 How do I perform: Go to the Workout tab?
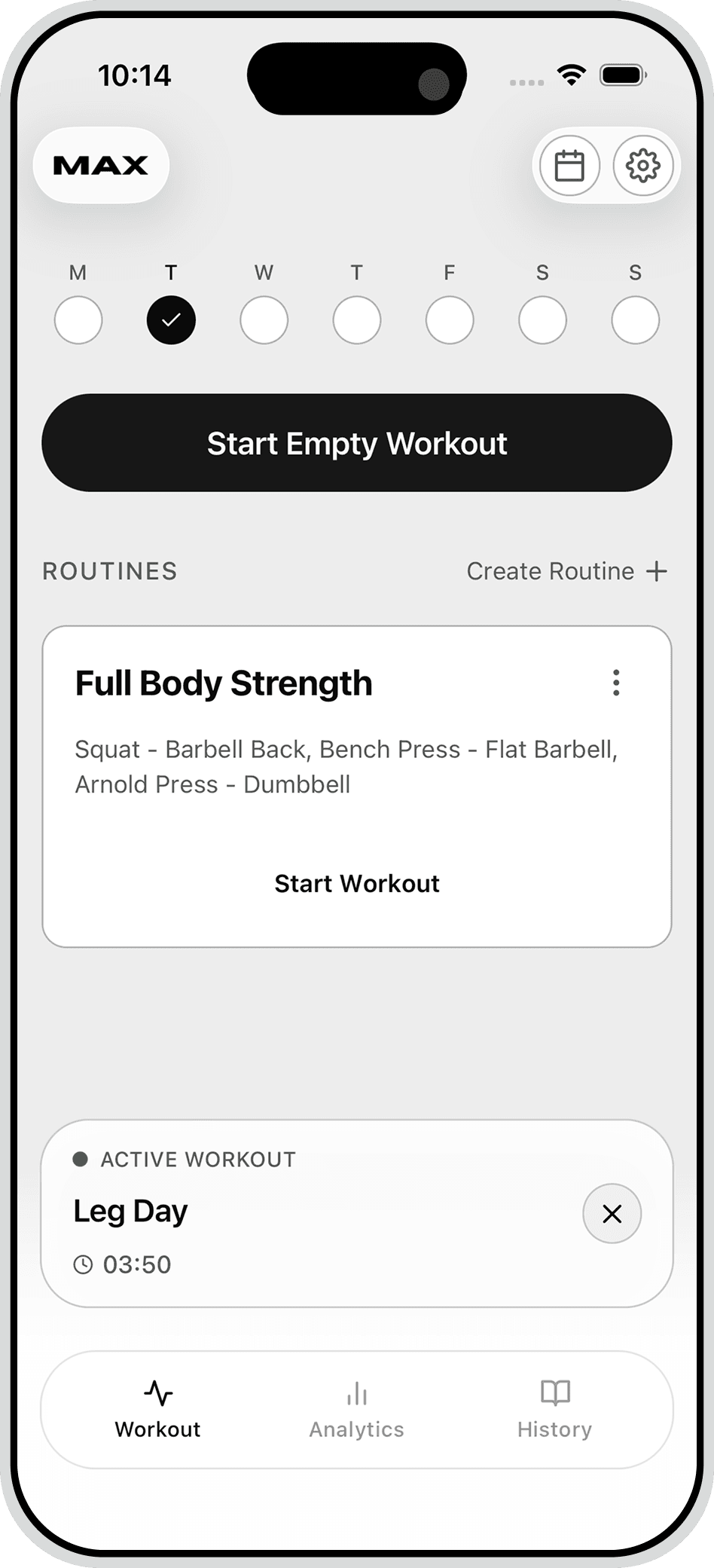pos(157,1409)
